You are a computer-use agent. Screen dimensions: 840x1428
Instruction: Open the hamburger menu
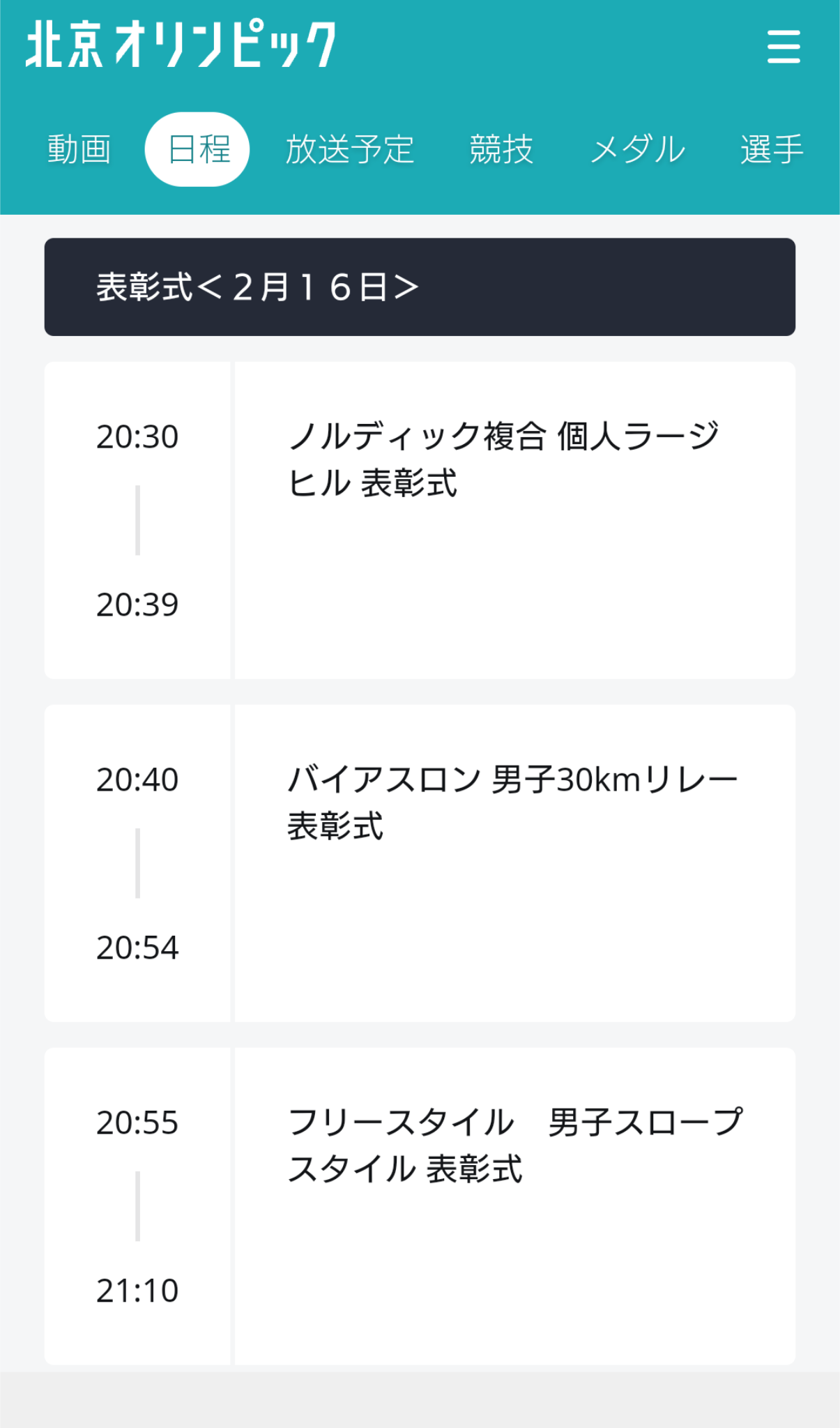tap(784, 46)
